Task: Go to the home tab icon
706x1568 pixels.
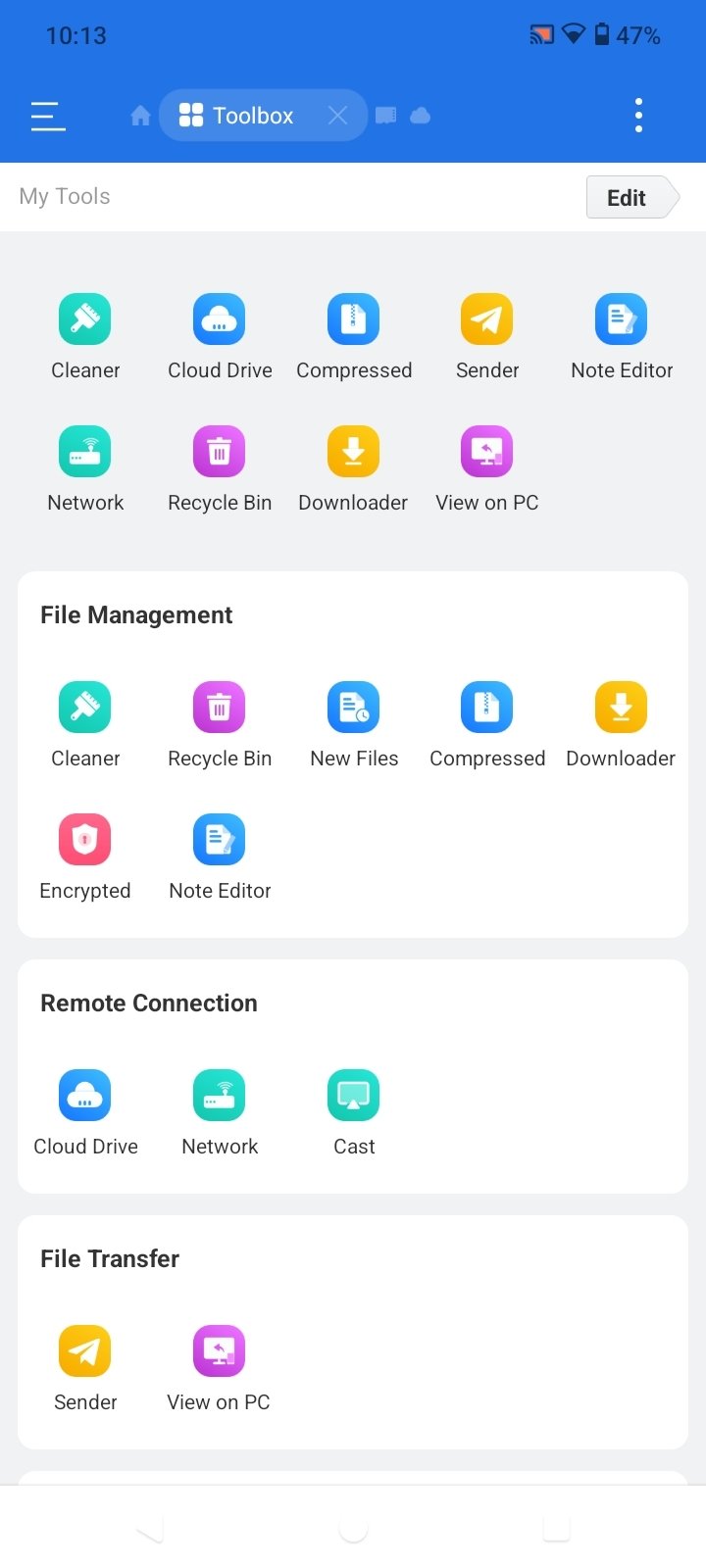Action: tap(140, 116)
